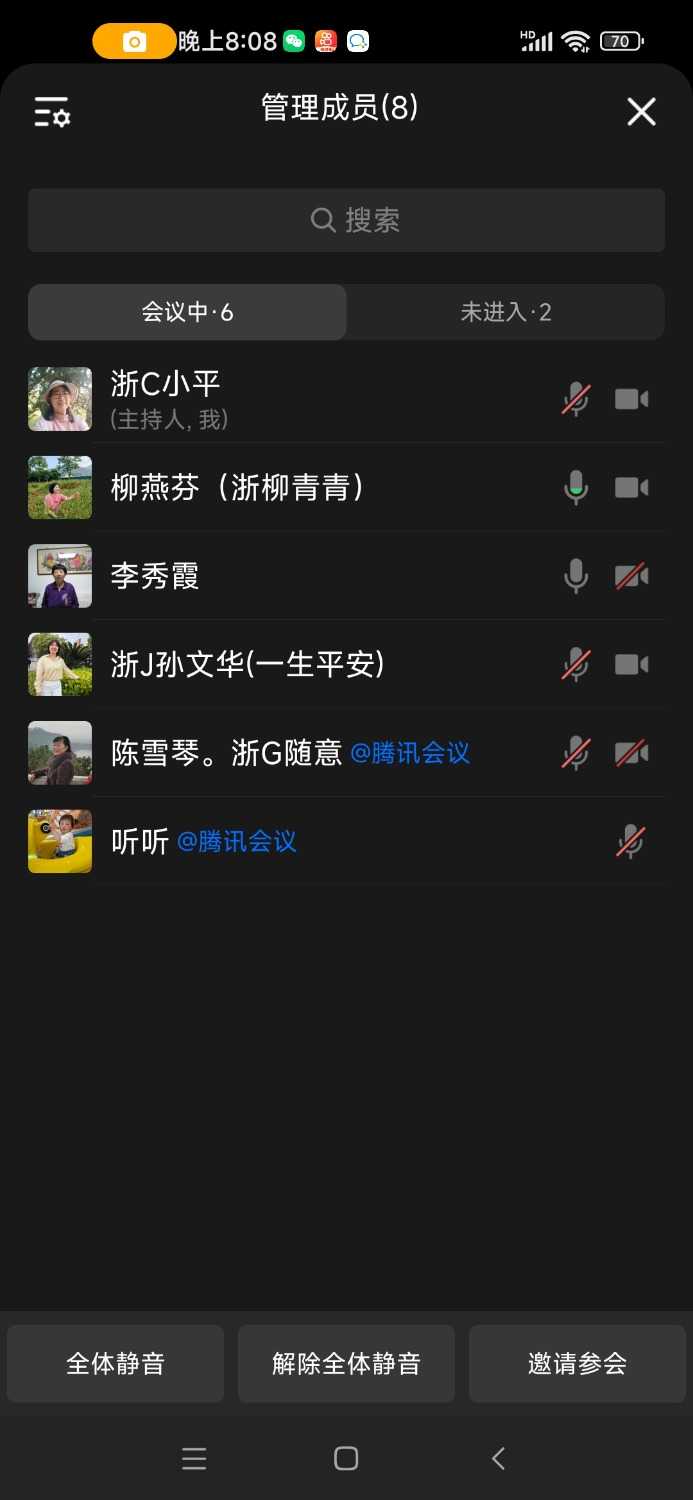Tap 解除全体静音 to unmute all
The height and width of the screenshot is (1500, 693).
pos(346,1363)
